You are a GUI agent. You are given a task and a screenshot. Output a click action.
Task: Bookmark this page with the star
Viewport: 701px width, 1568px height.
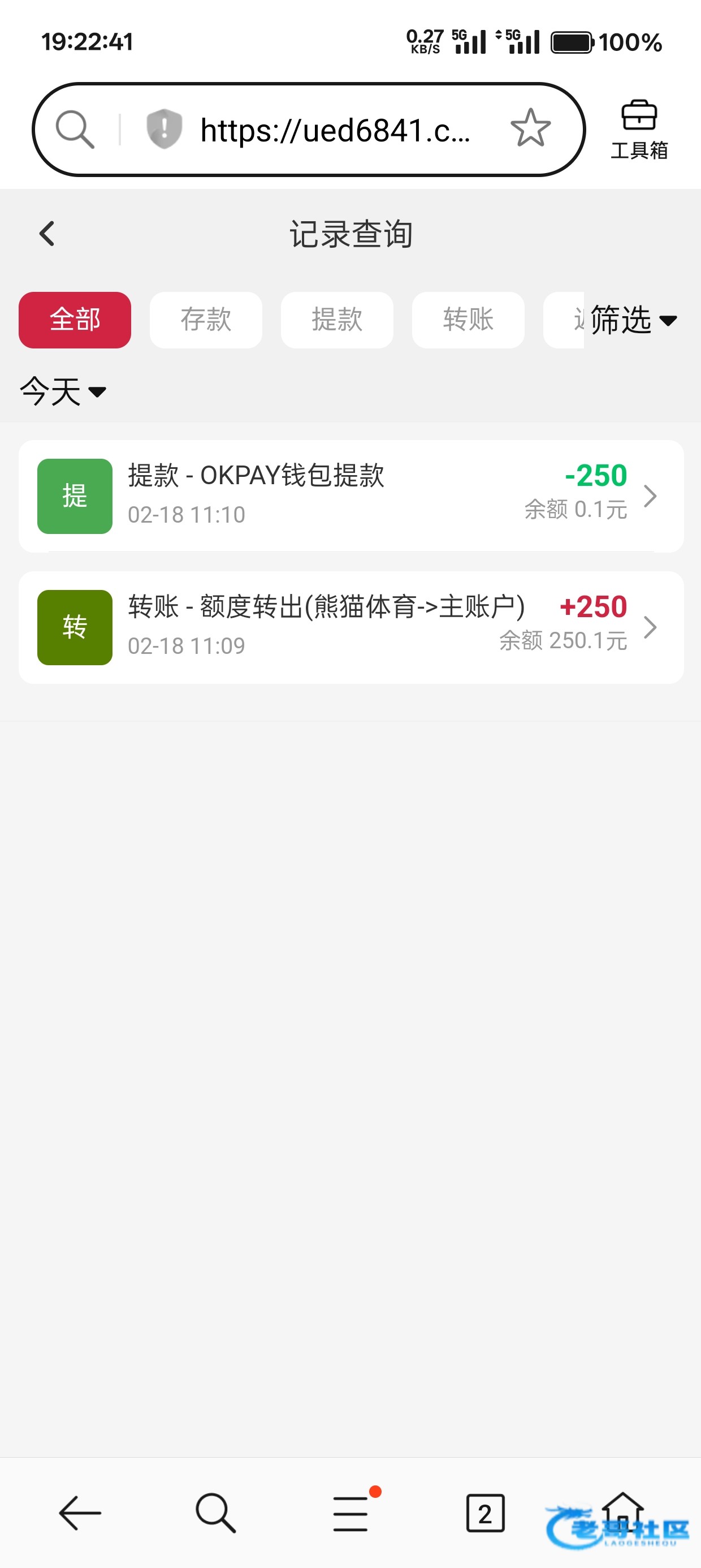click(x=531, y=128)
